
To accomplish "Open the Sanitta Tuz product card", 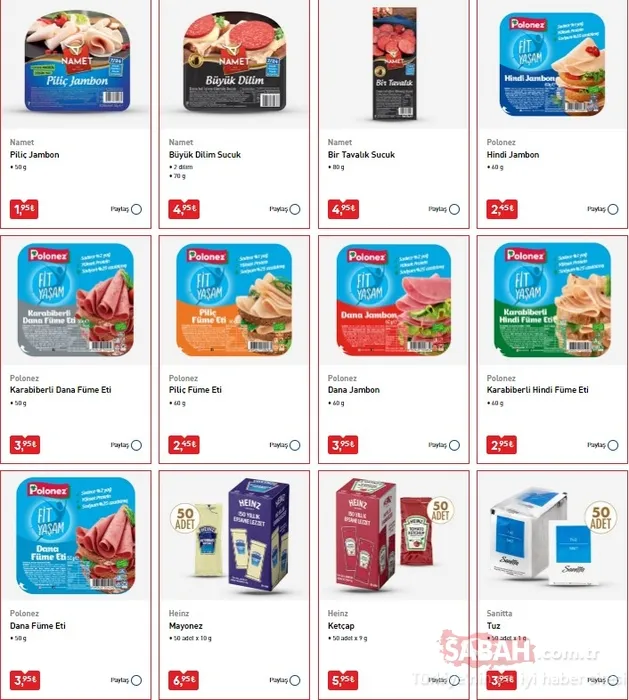I will tap(553, 540).
